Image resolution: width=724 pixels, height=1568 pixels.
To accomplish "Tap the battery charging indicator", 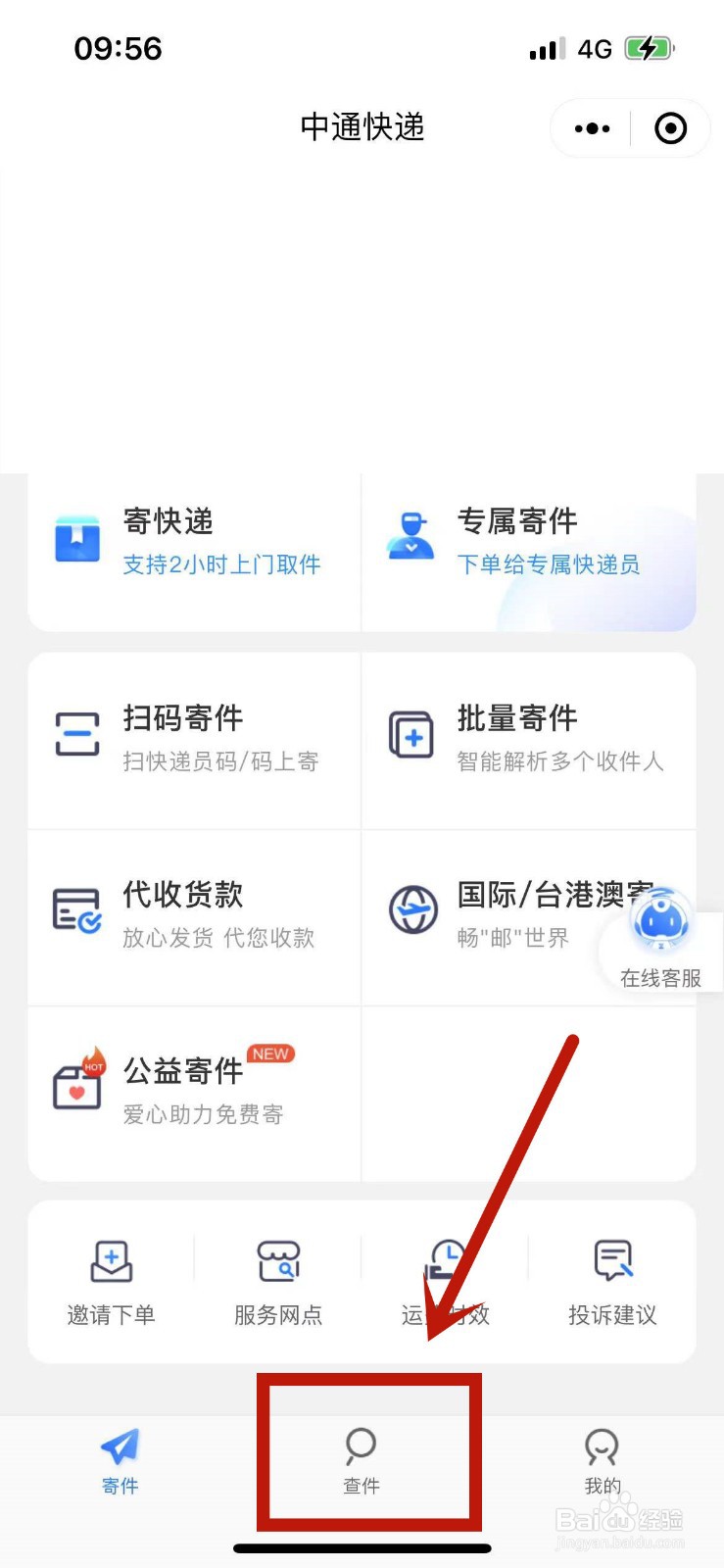I will (648, 46).
